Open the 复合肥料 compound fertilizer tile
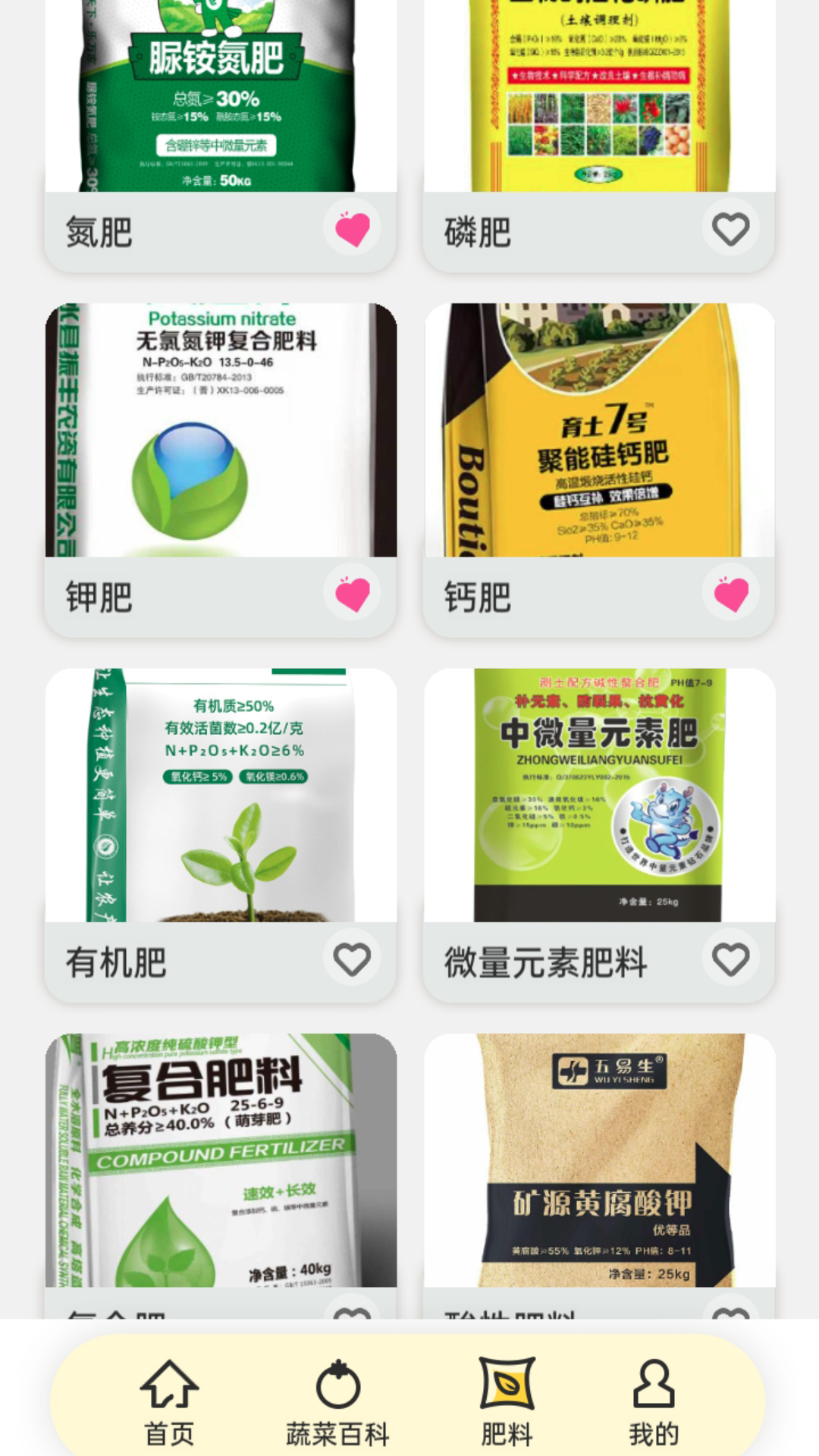The image size is (819, 1456). pyautogui.click(x=221, y=1175)
